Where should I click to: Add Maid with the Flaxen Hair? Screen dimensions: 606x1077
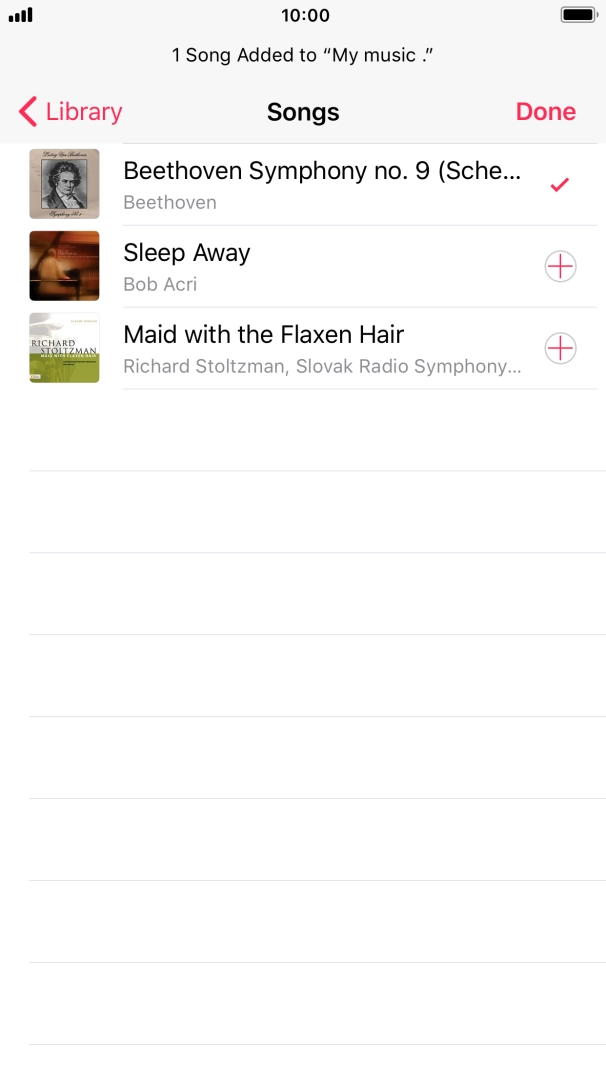pyautogui.click(x=560, y=348)
